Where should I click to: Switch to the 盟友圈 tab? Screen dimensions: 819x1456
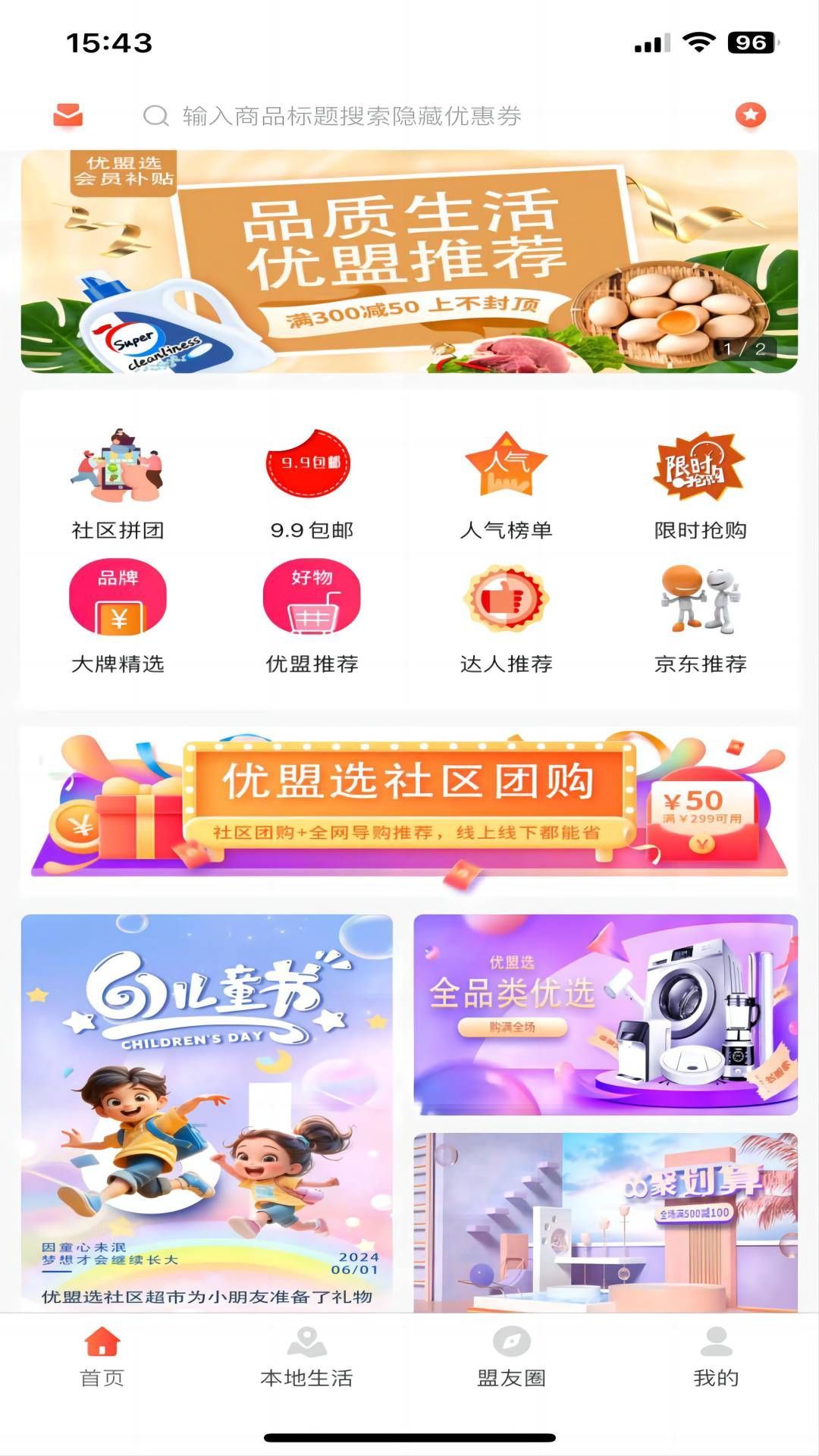point(512,1357)
